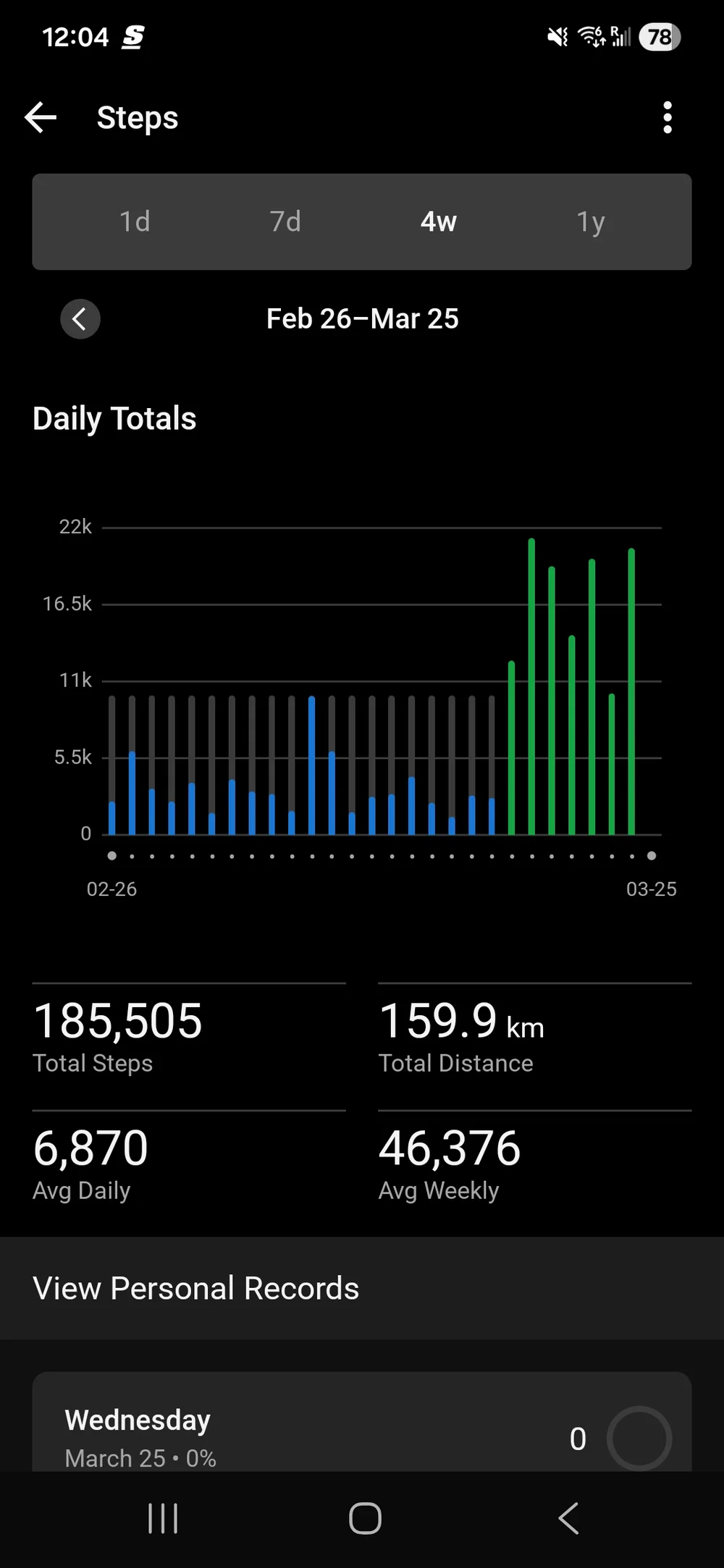Go to the previous period with the chevron
Image resolution: width=724 pixels, height=1568 pixels.
click(80, 318)
